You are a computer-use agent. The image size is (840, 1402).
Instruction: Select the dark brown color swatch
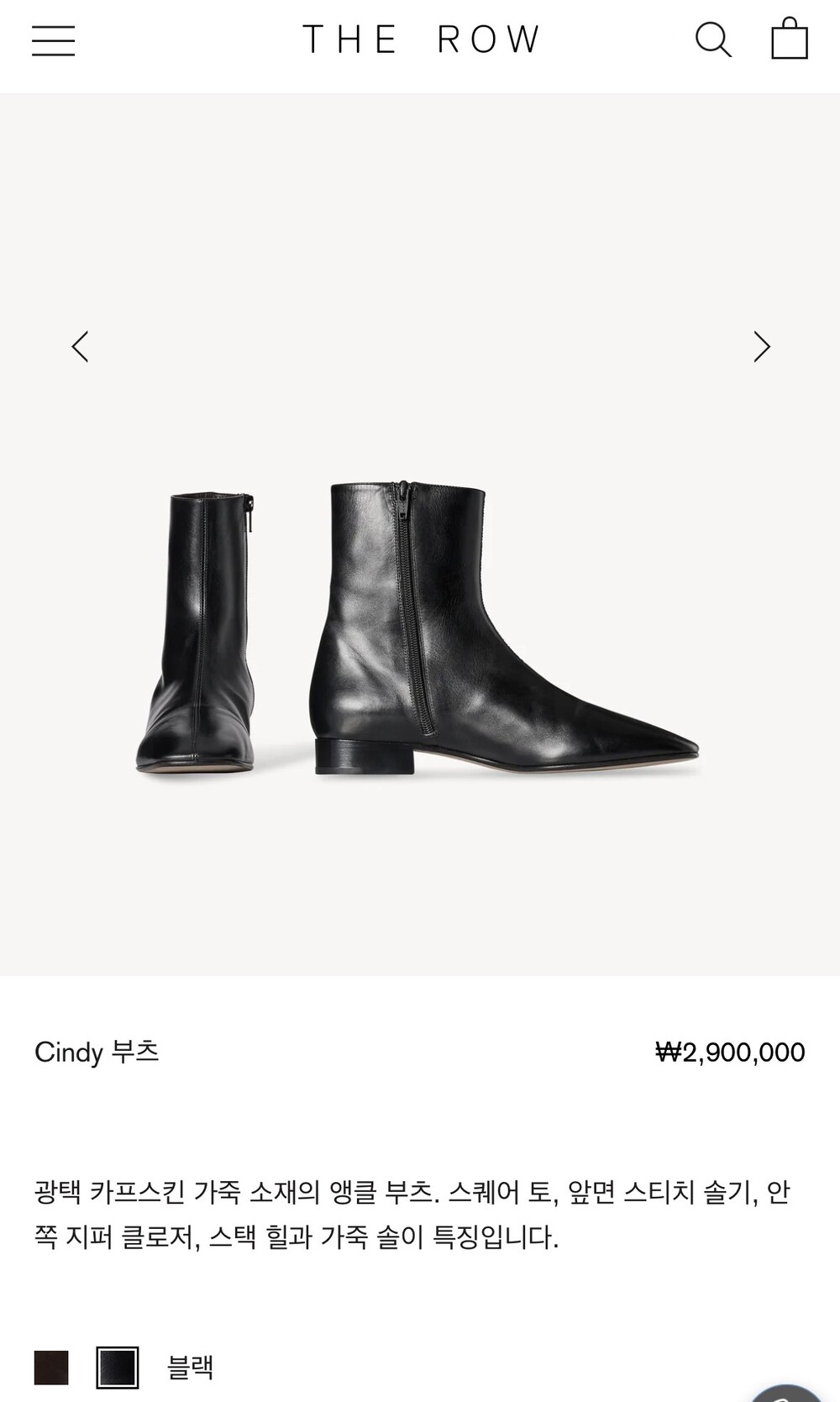(51, 1368)
